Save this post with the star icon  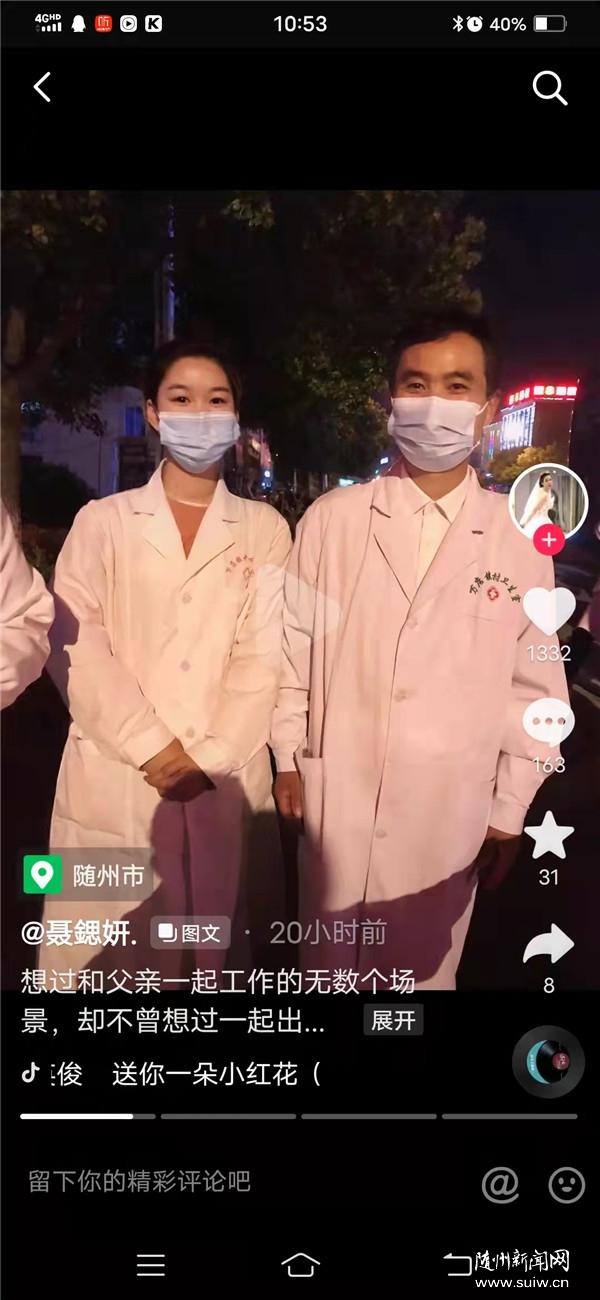(549, 837)
